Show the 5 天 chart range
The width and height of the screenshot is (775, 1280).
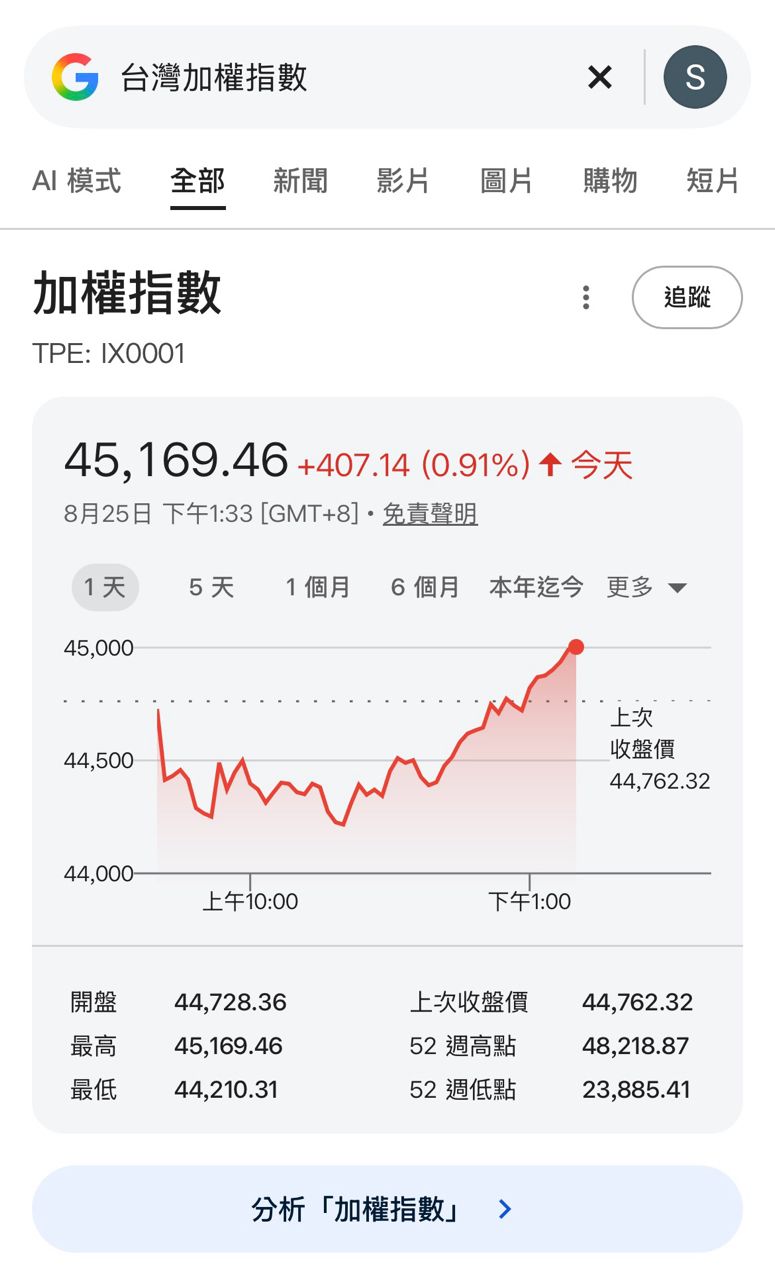211,587
